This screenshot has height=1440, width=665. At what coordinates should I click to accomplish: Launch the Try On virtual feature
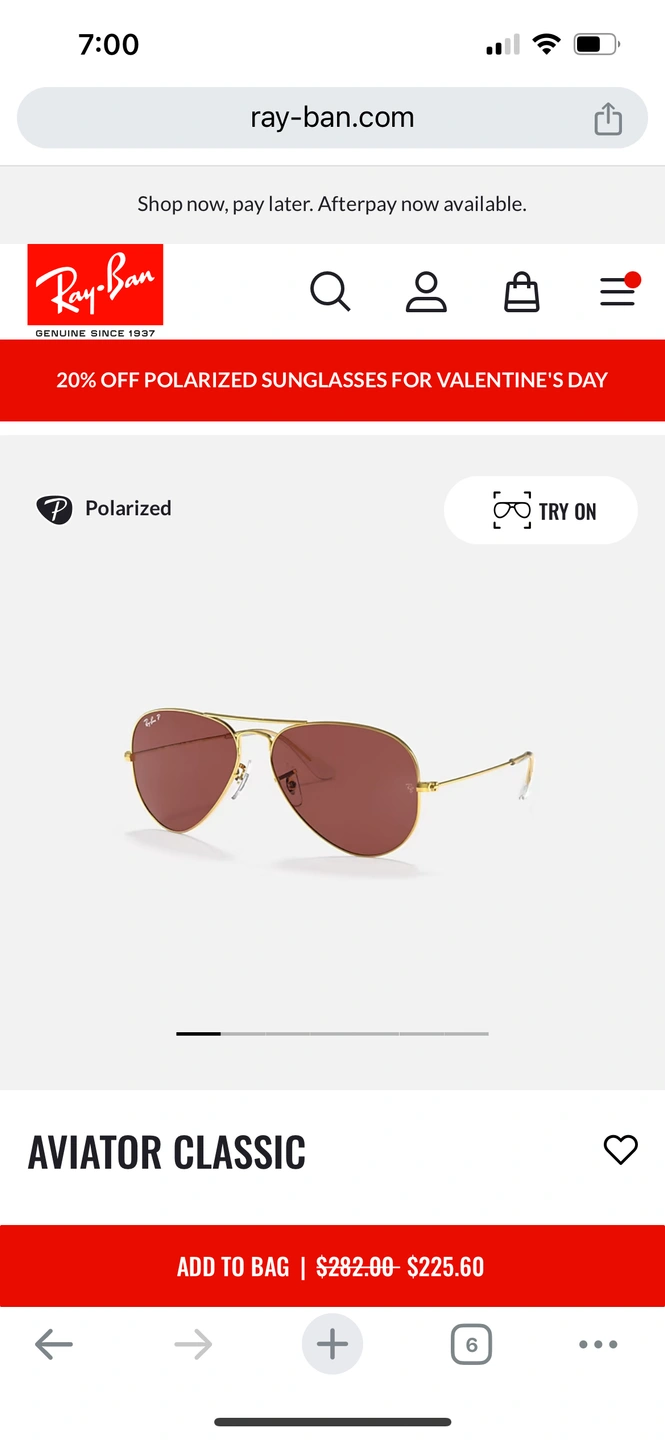click(540, 510)
